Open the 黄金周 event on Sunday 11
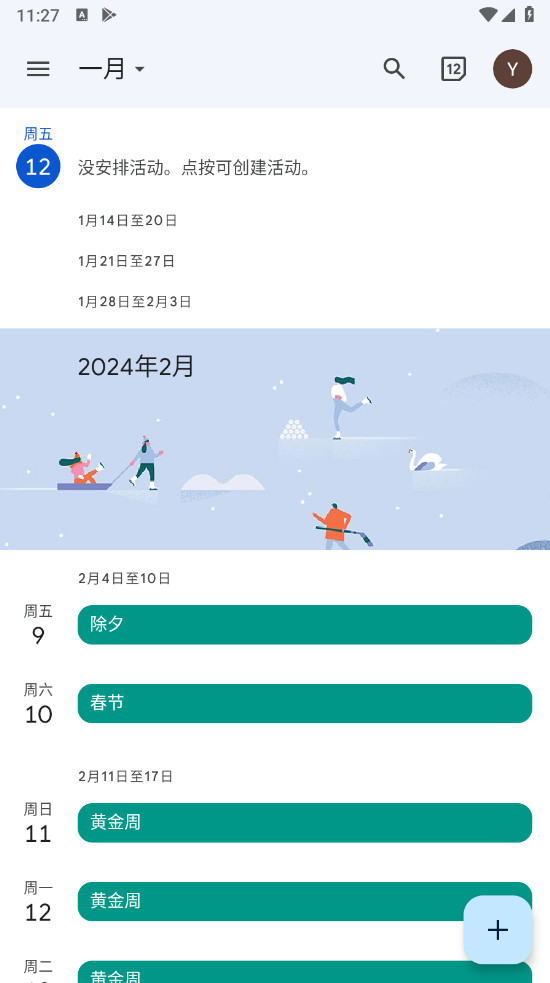The height and width of the screenshot is (983, 550). [305, 823]
